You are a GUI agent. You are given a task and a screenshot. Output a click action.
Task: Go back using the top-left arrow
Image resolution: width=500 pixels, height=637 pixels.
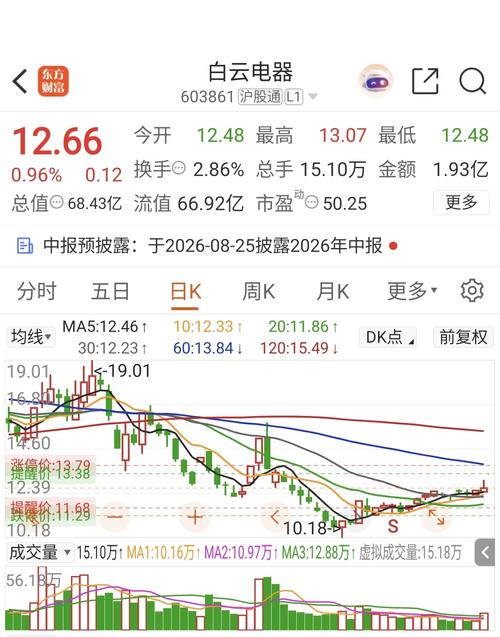[20, 81]
